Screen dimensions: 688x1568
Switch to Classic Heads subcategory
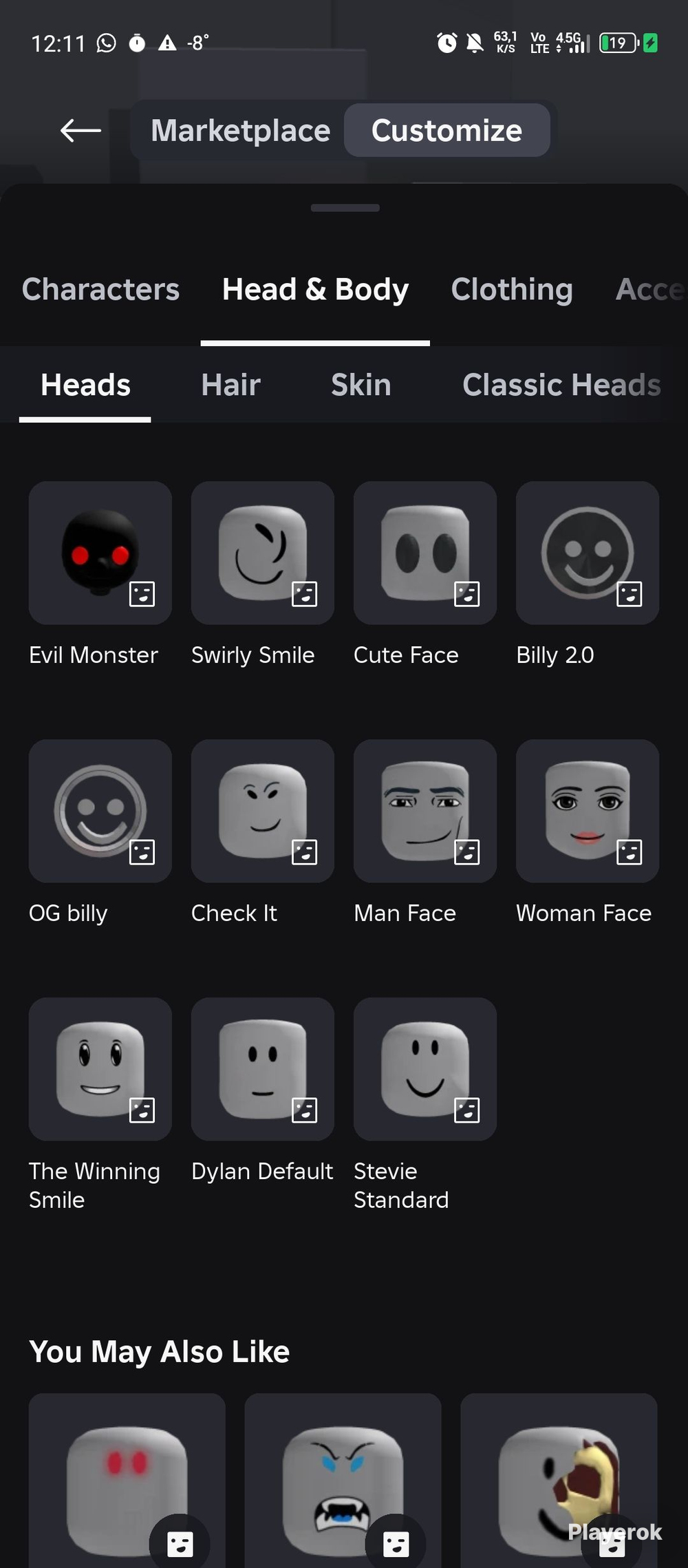tap(561, 385)
